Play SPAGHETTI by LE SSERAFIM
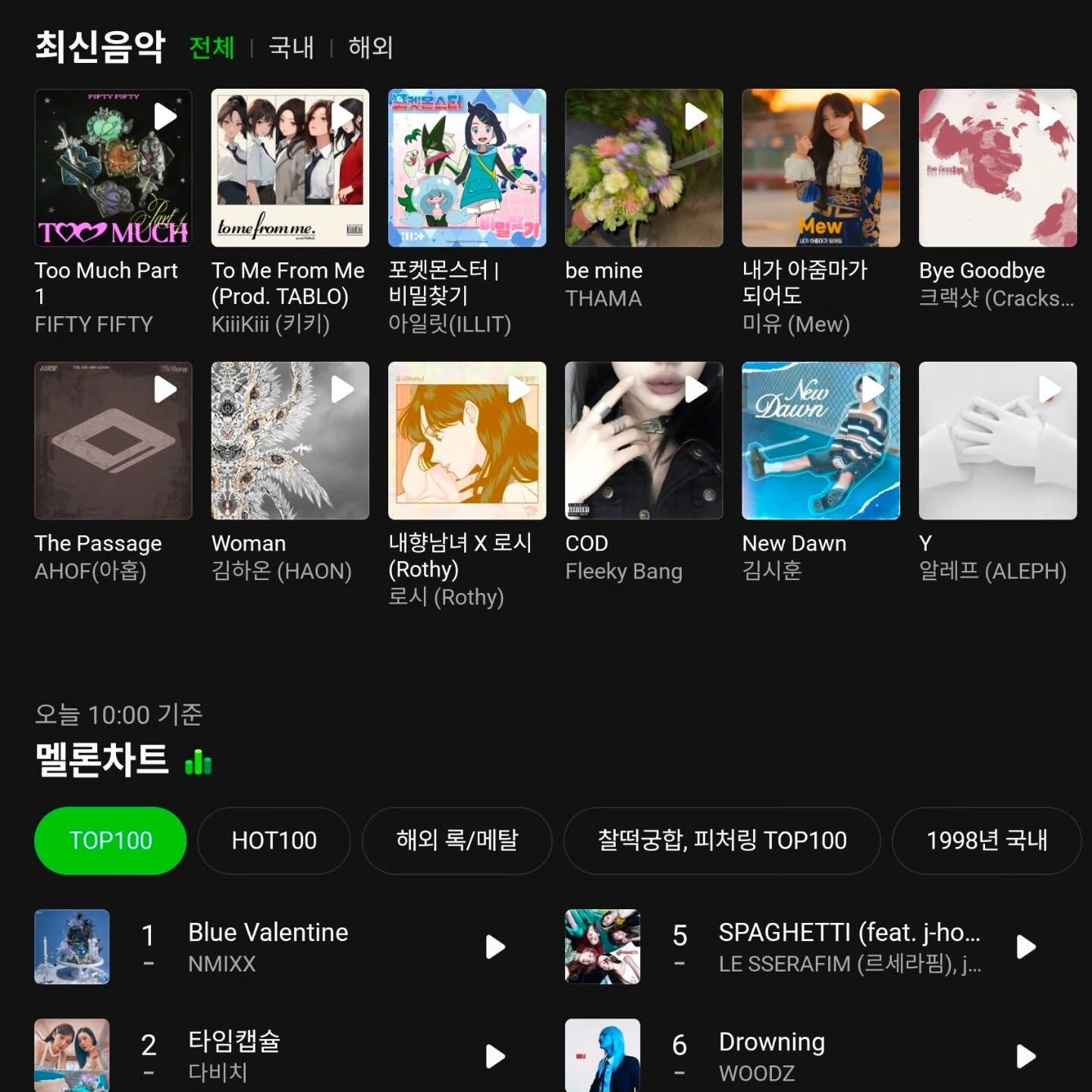This screenshot has width=1092, height=1092. [1025, 946]
